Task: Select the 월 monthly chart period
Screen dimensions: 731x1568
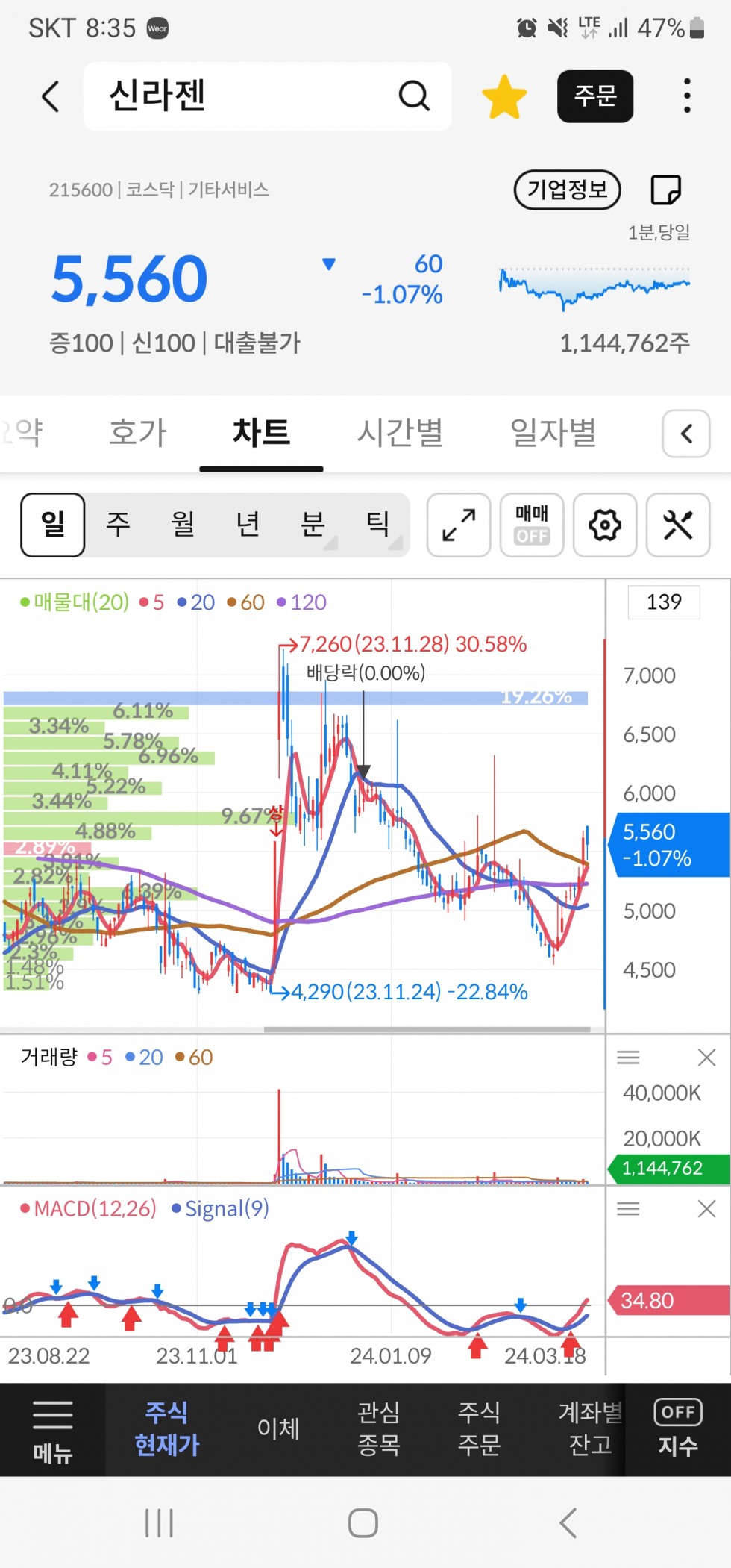Action: pos(183,525)
